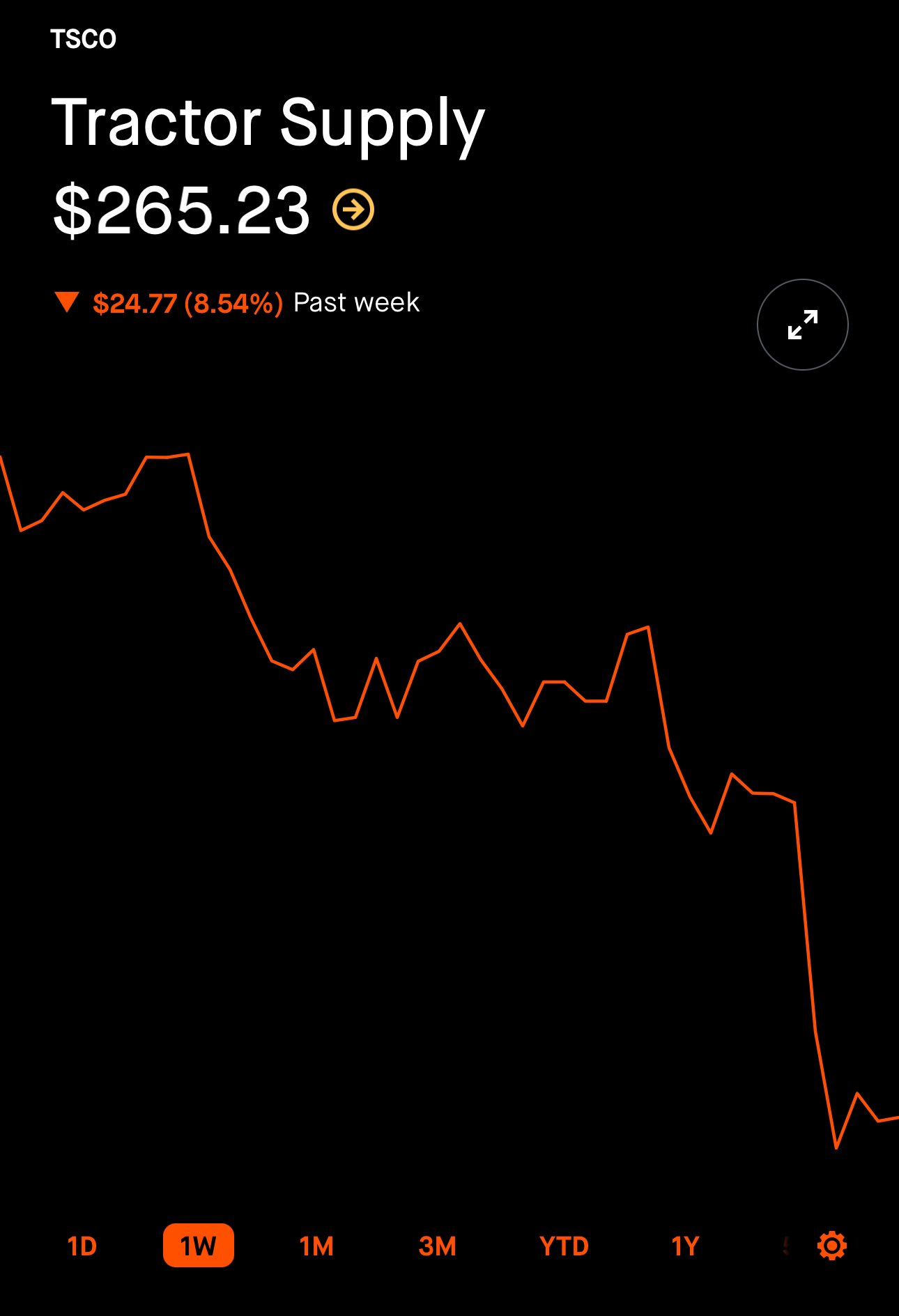Show the 1M price chart
Screen dimensions: 899x1316
point(316,1246)
